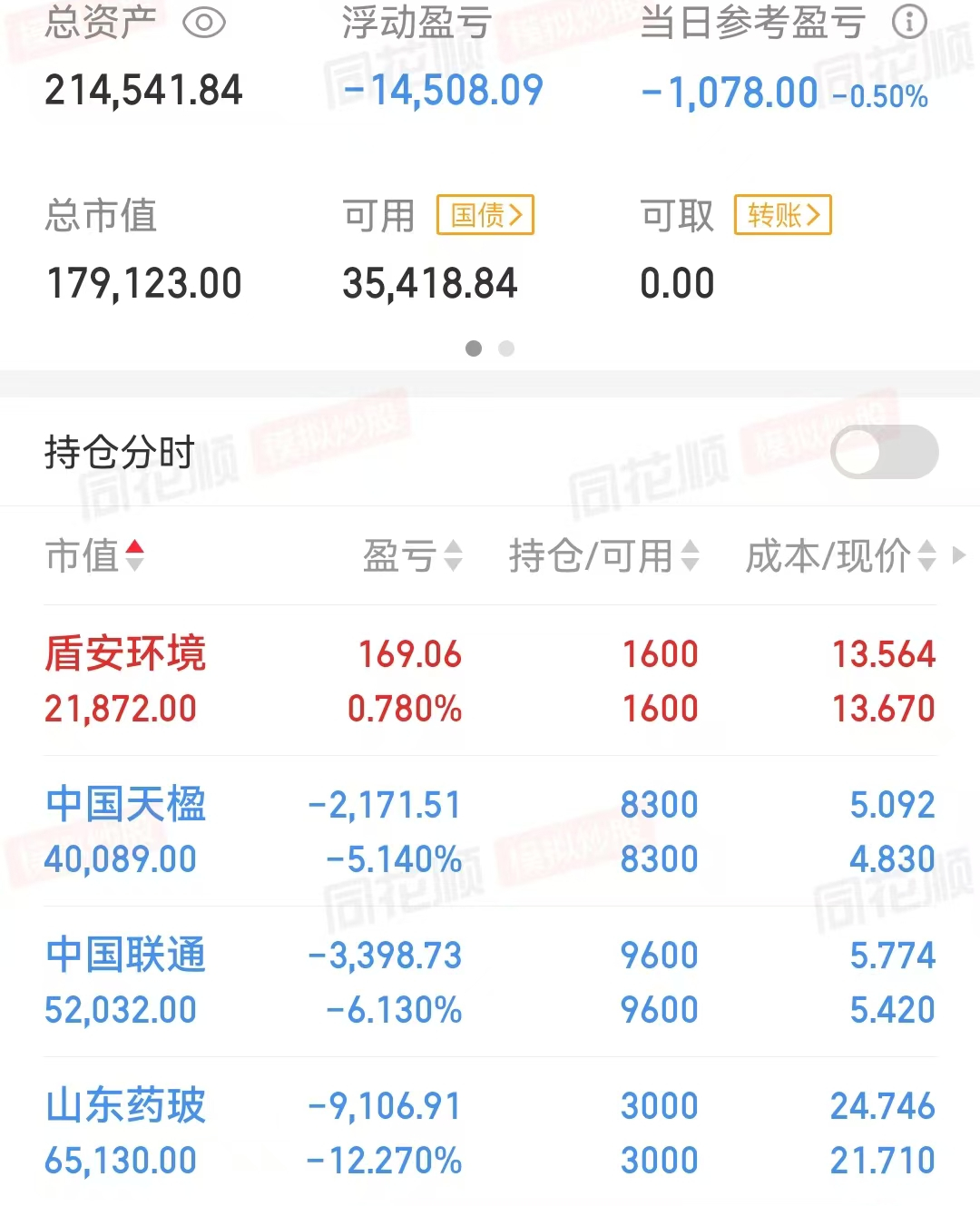The image size is (980, 1206).
Task: Open the 国债 button
Action: [485, 215]
